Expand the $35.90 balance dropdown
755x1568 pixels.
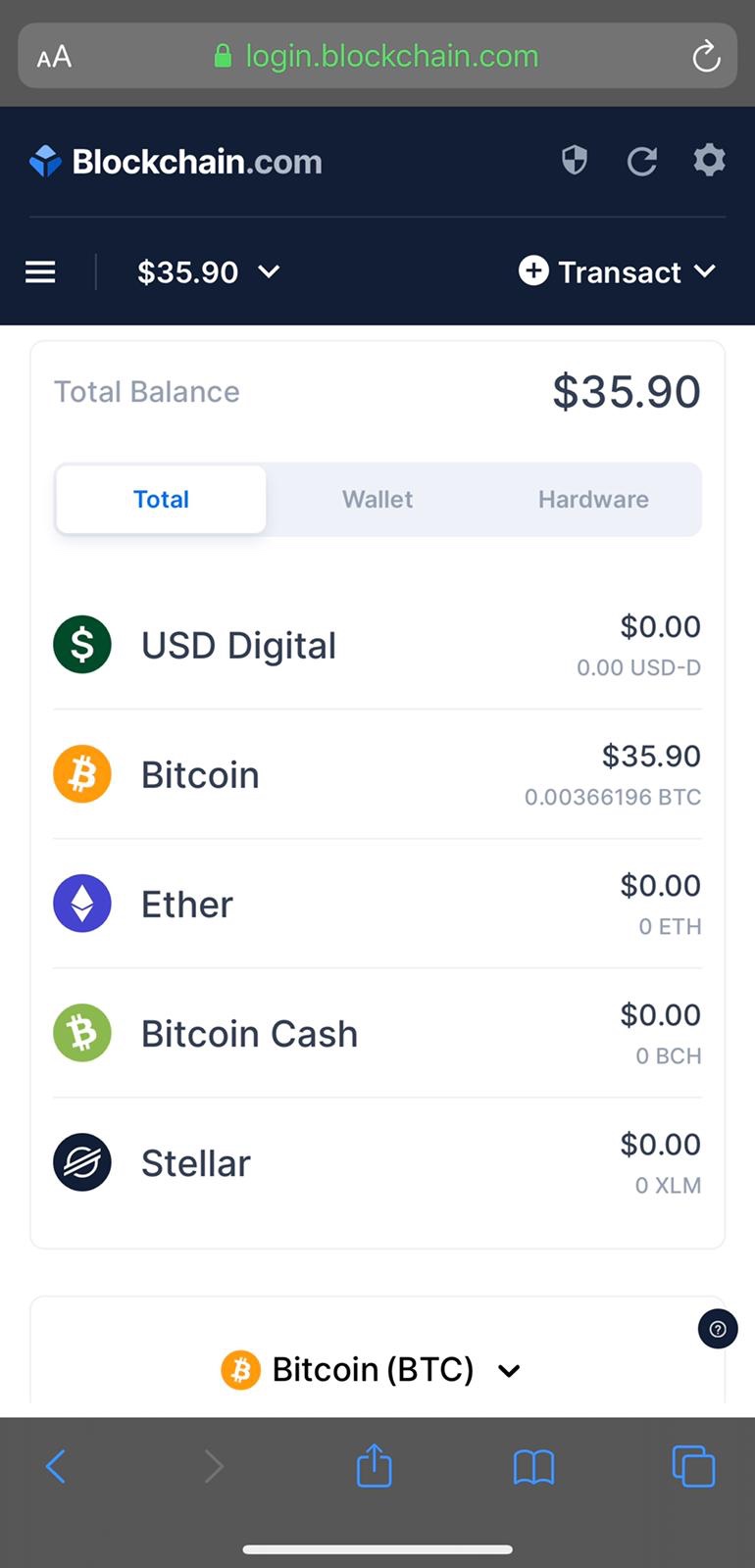point(208,271)
